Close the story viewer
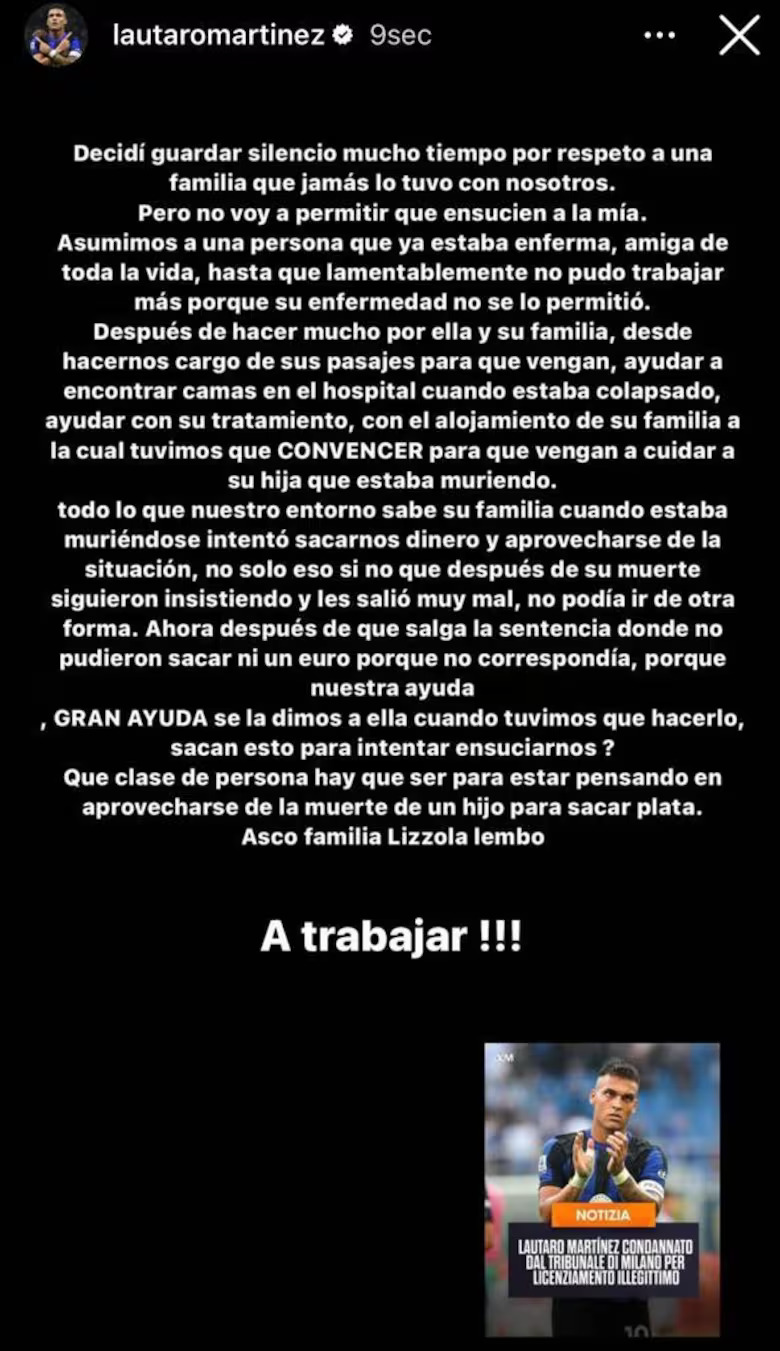This screenshot has height=1351, width=780. [x=739, y=35]
